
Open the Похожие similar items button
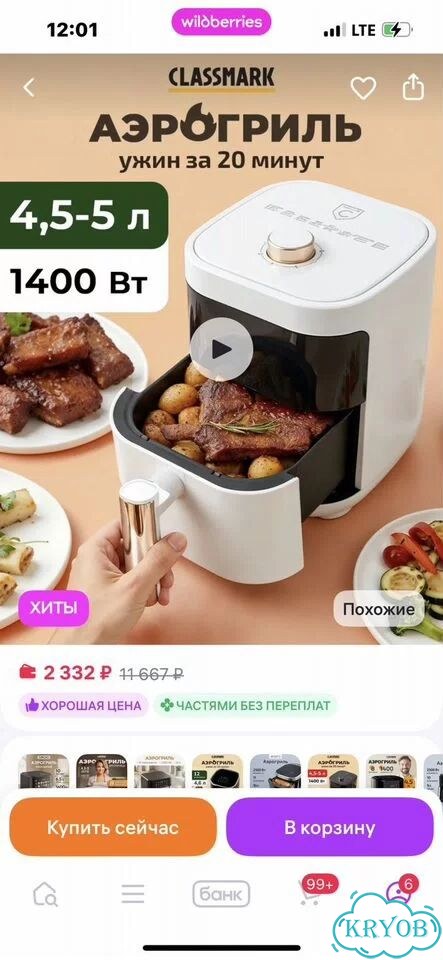click(x=378, y=609)
